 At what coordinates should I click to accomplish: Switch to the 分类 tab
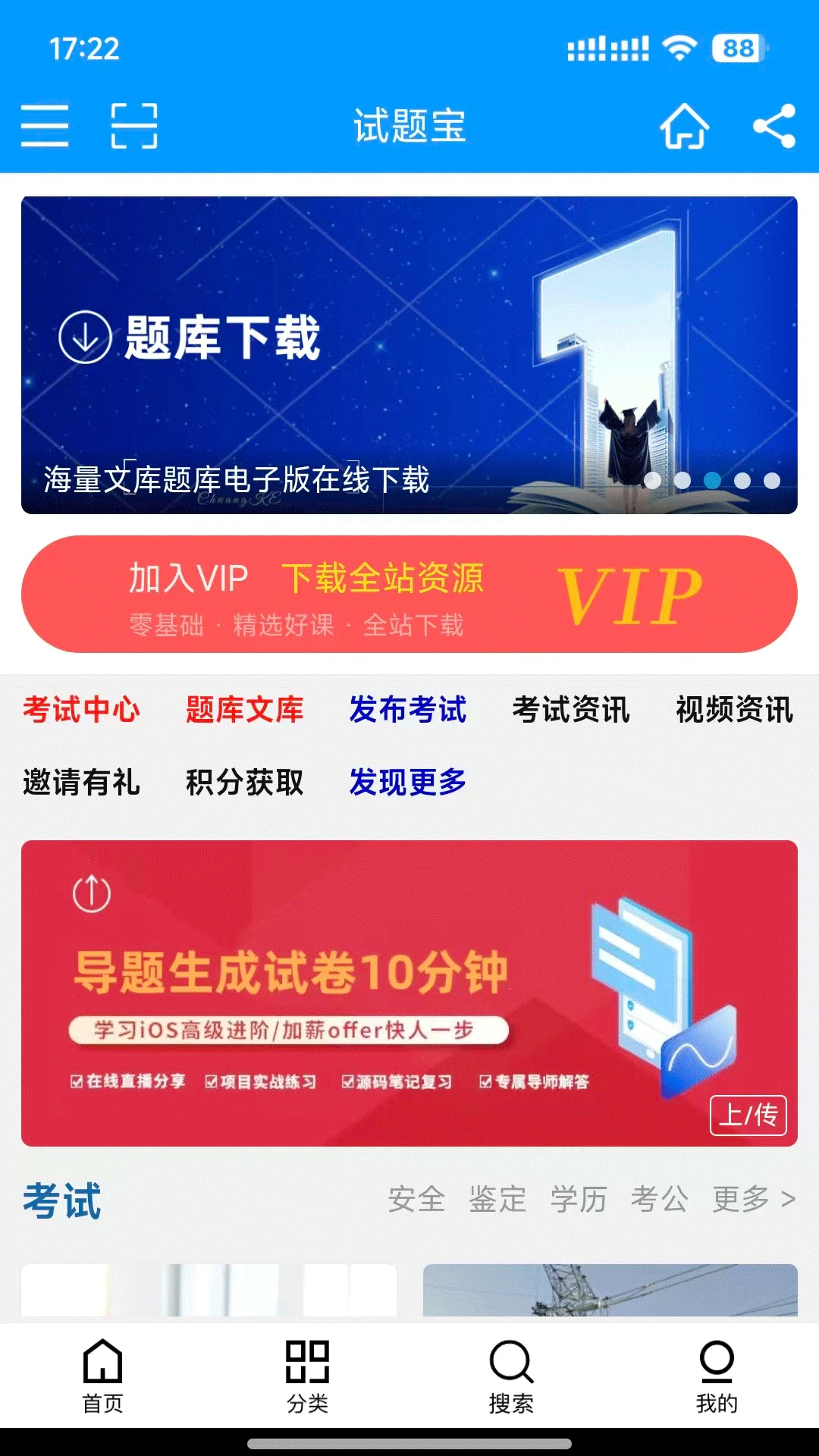coord(307,1376)
